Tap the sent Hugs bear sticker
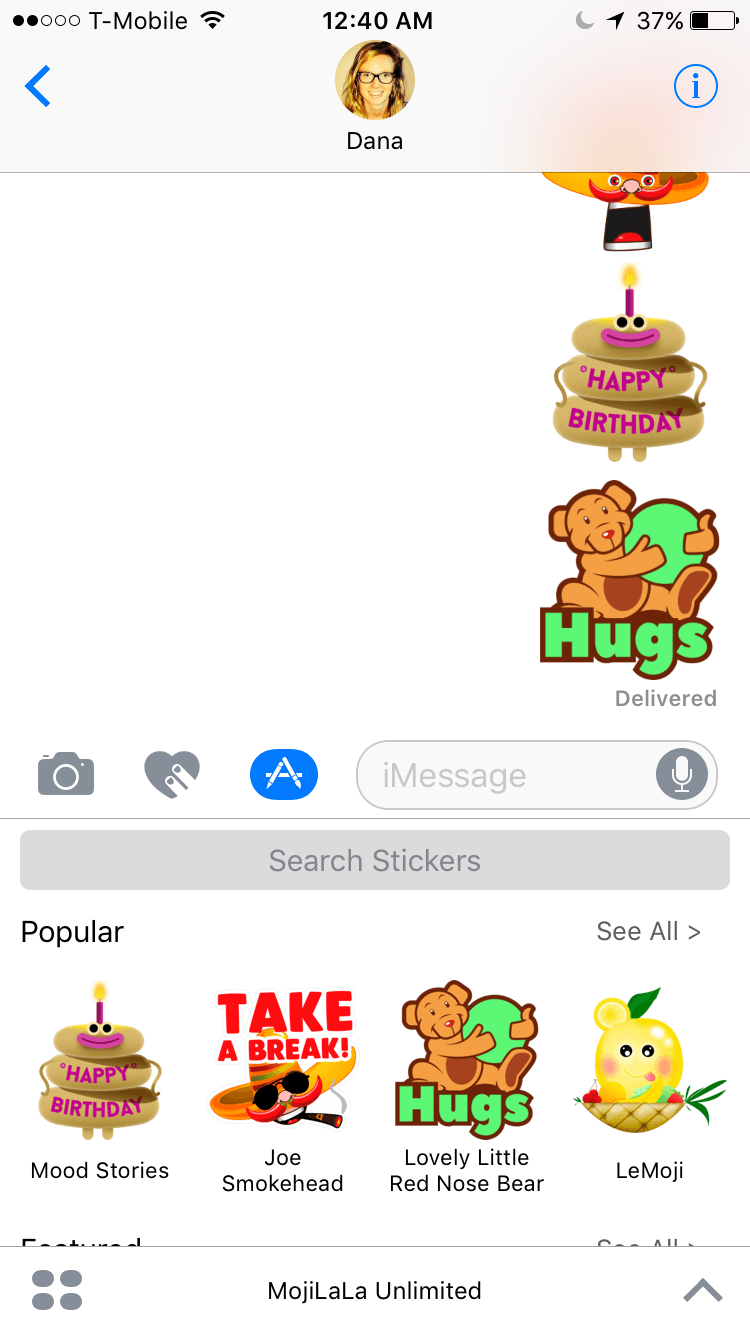The image size is (750, 1334). (630, 580)
